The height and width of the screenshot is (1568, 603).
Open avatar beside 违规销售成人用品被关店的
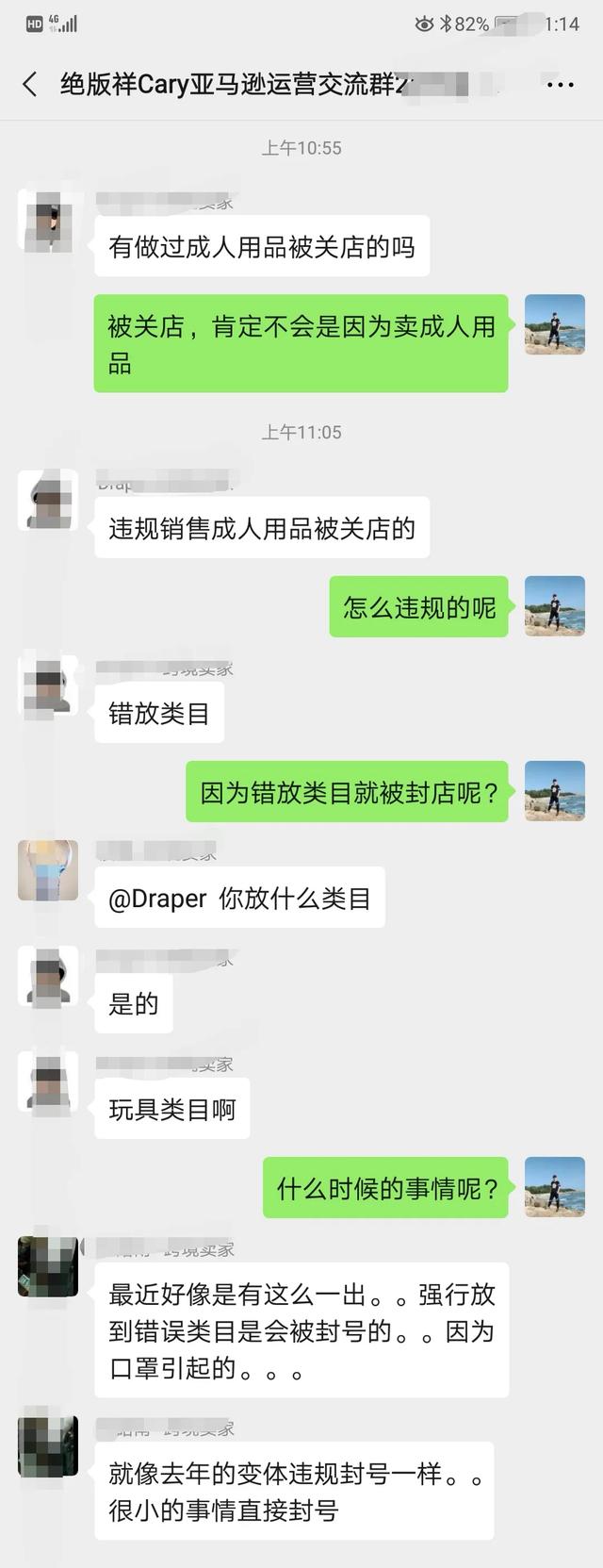click(x=48, y=501)
